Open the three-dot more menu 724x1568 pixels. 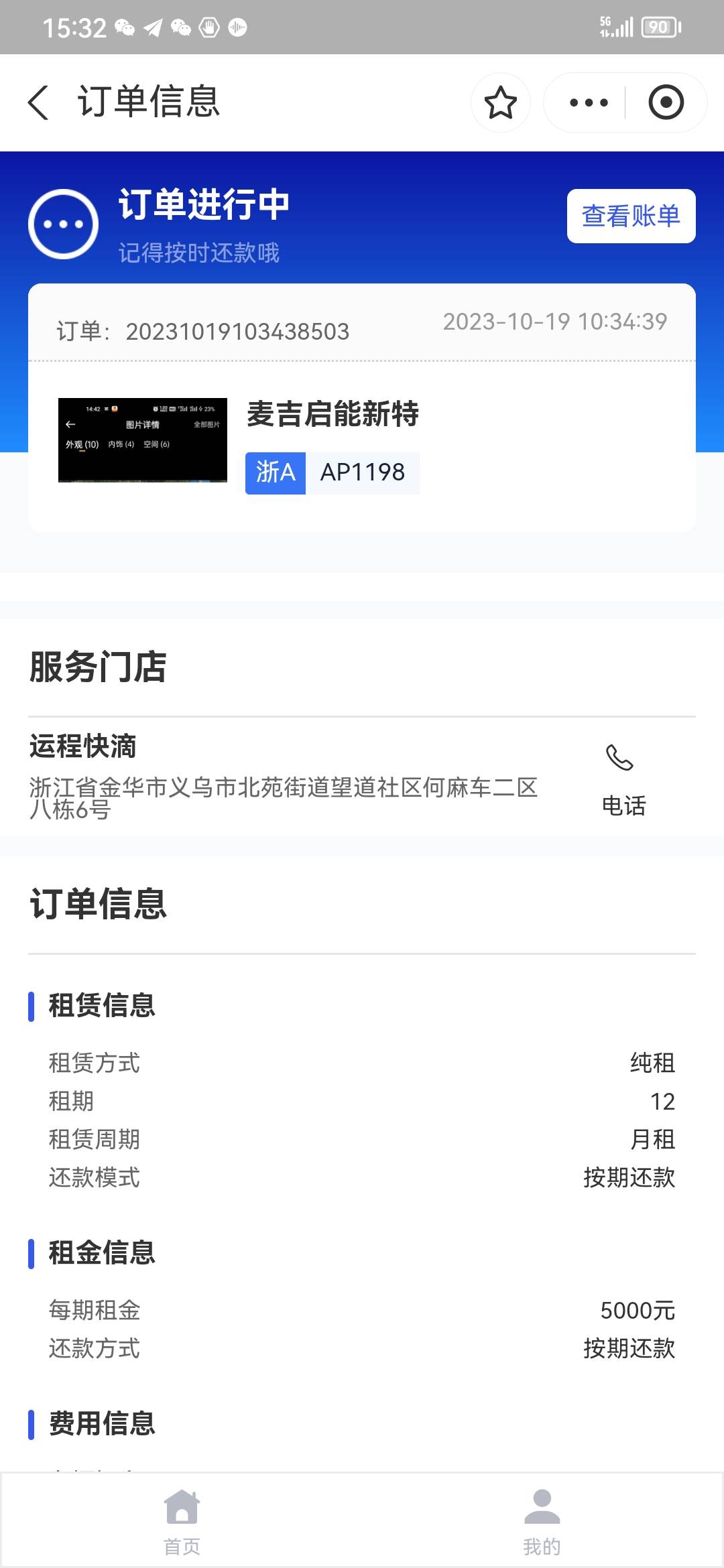pos(588,103)
